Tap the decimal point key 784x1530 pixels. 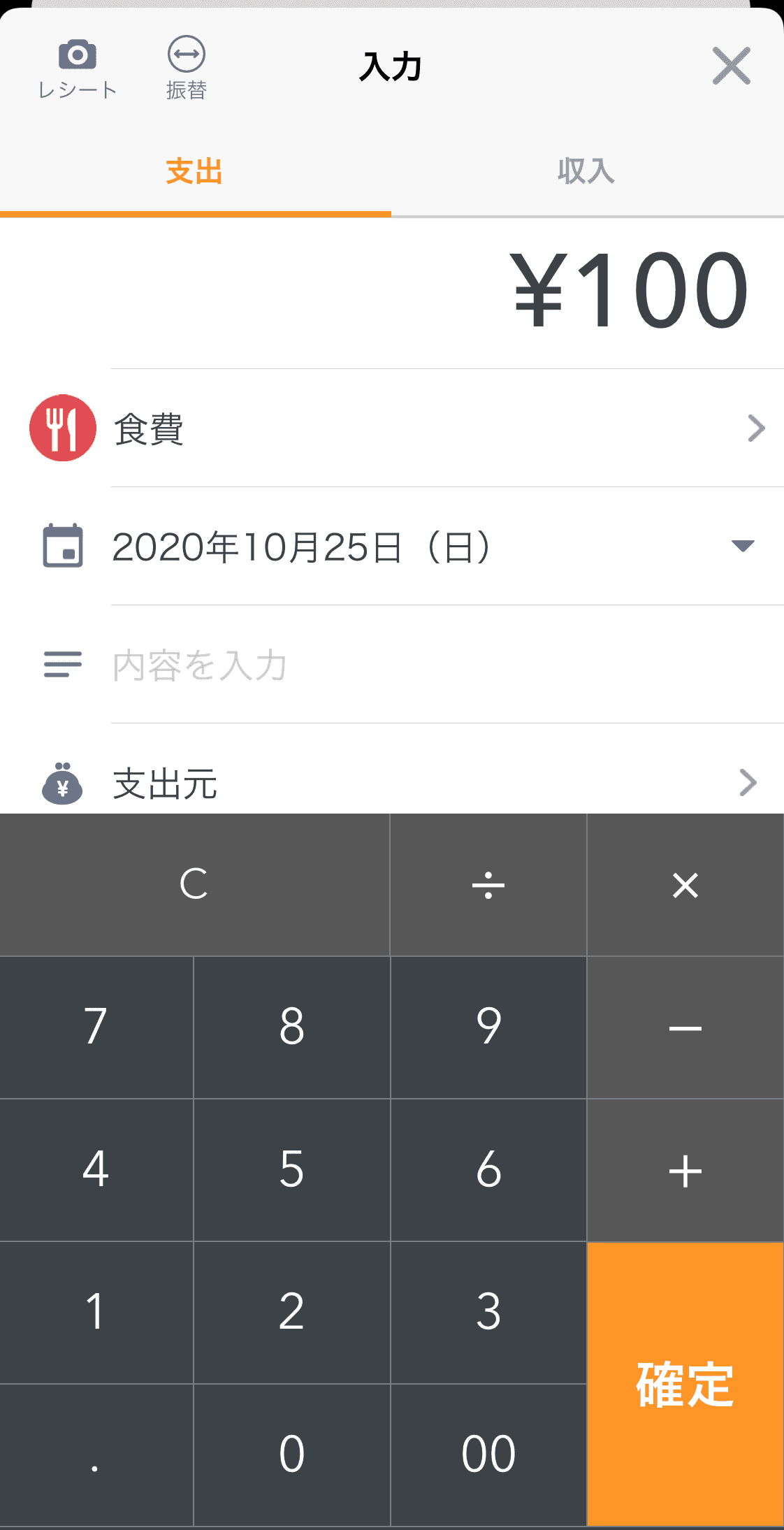click(x=96, y=1455)
